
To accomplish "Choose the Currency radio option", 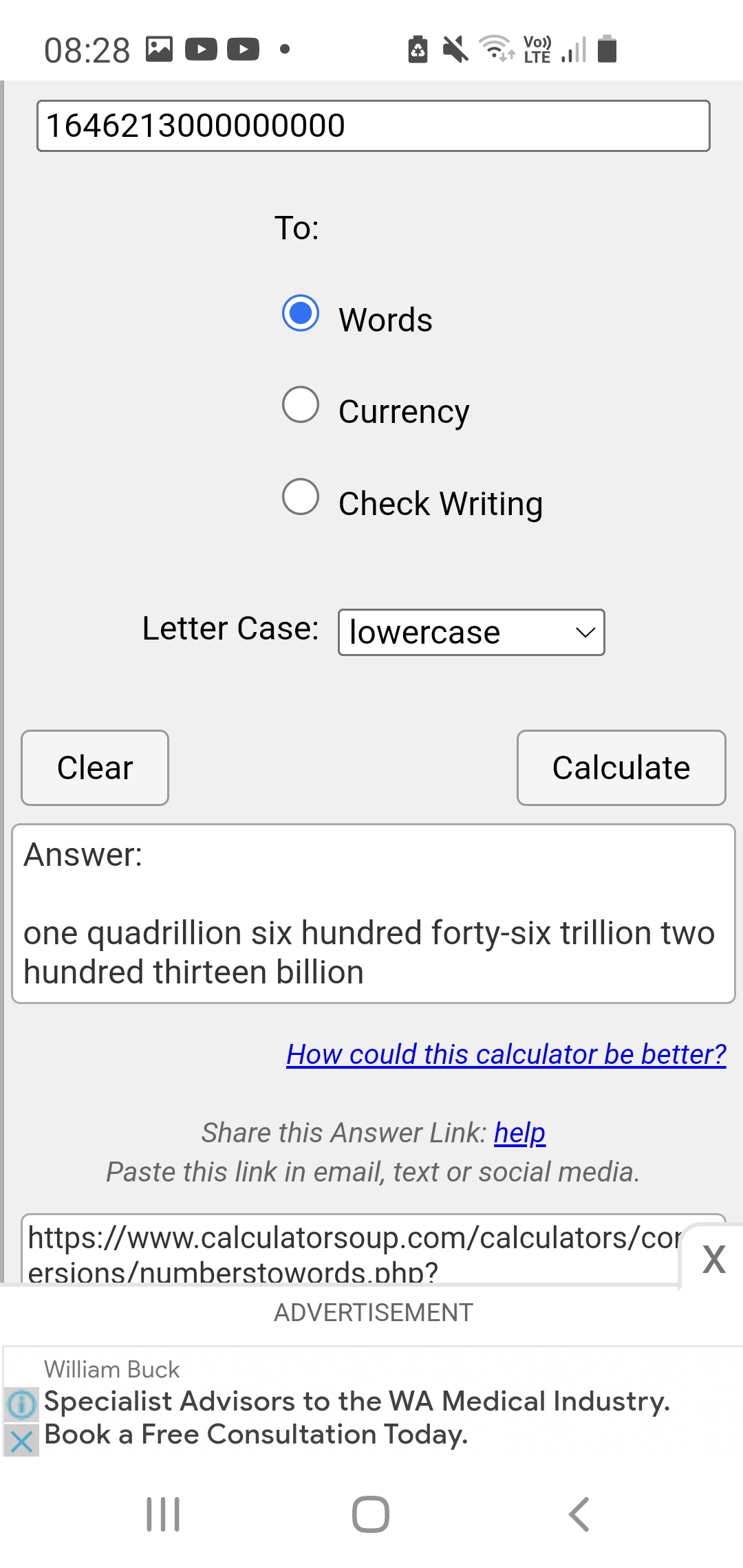I will coord(301,404).
